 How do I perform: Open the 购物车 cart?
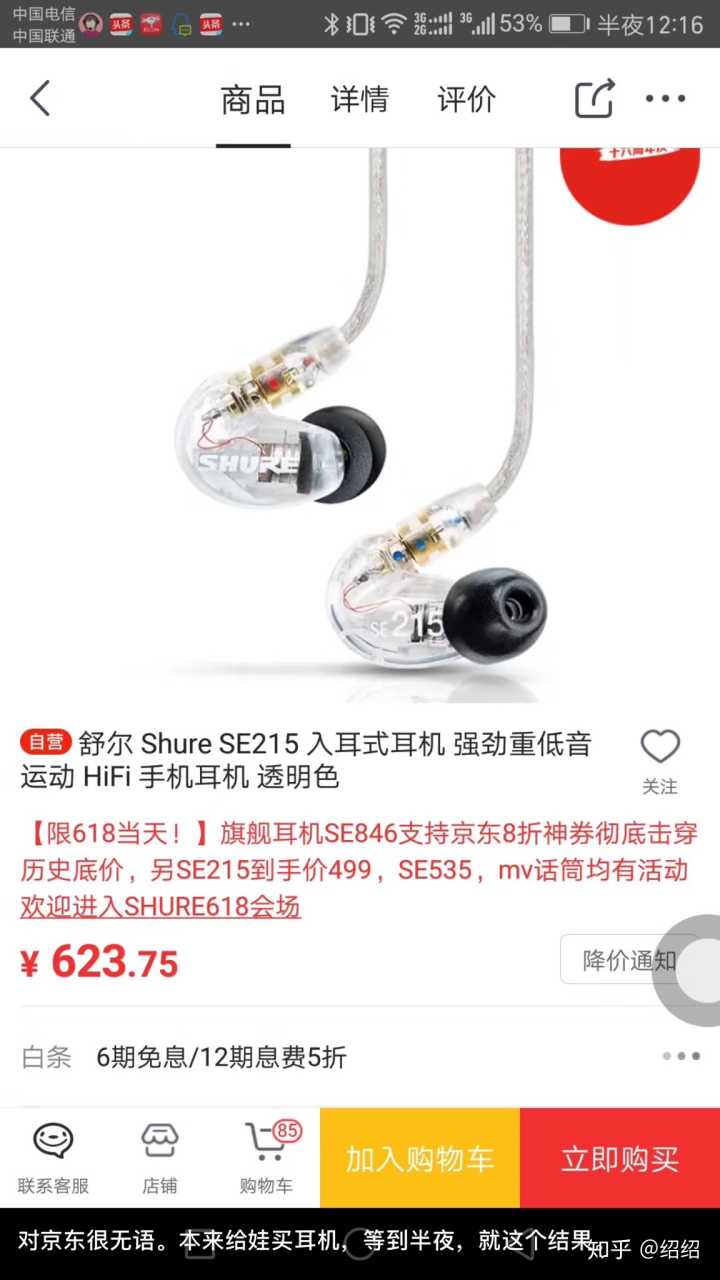(266, 1157)
